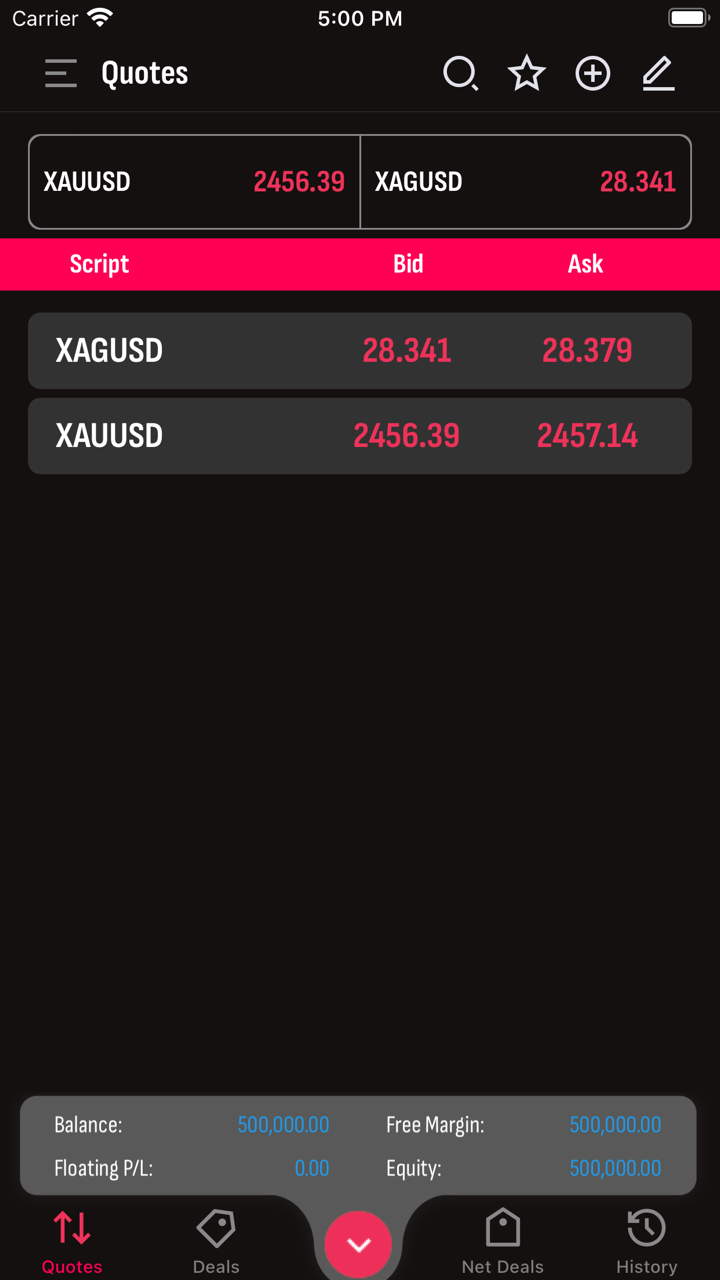Search for a trading symbol
This screenshot has height=1280, width=720.
(460, 73)
